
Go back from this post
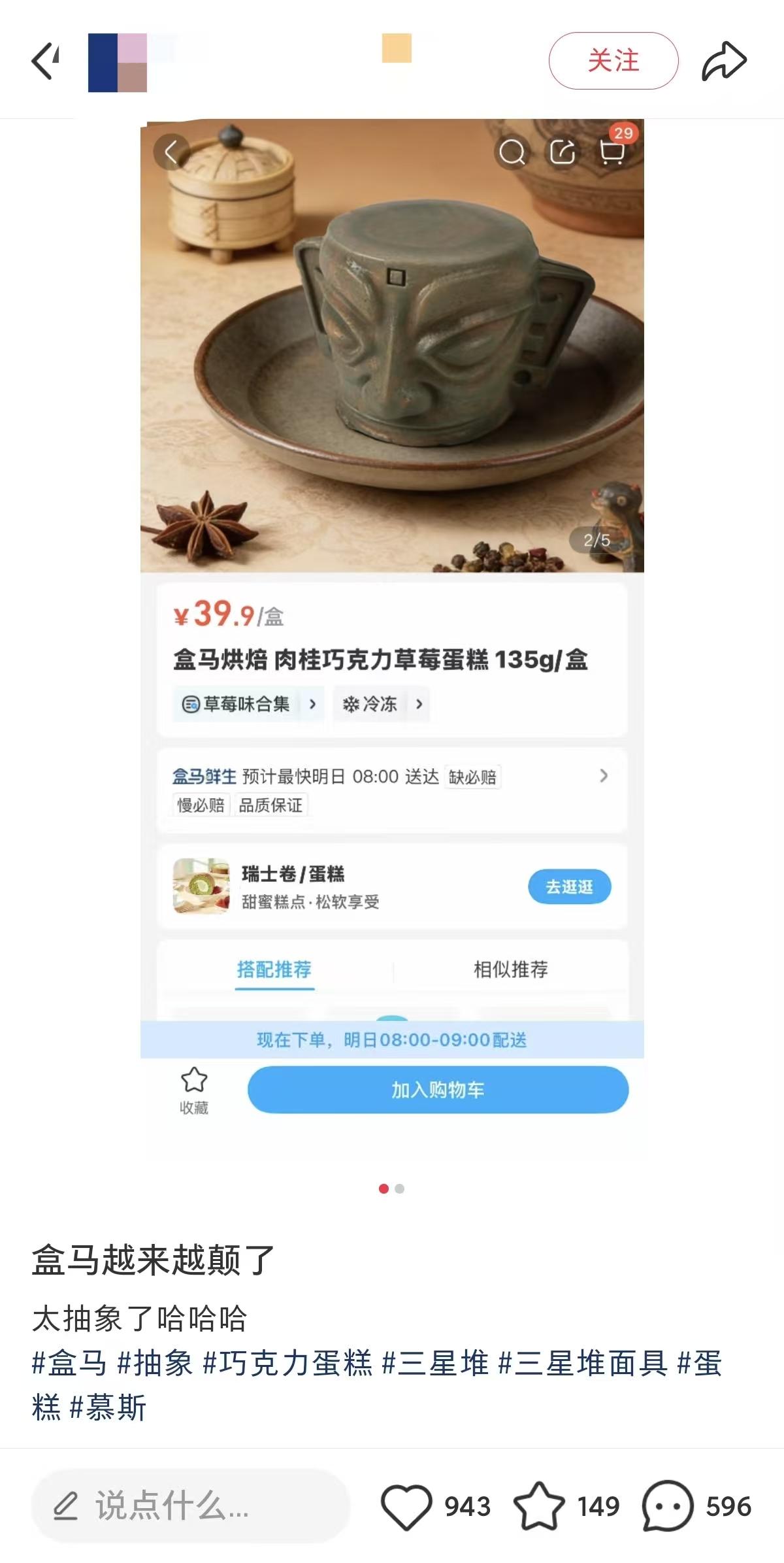[x=46, y=61]
